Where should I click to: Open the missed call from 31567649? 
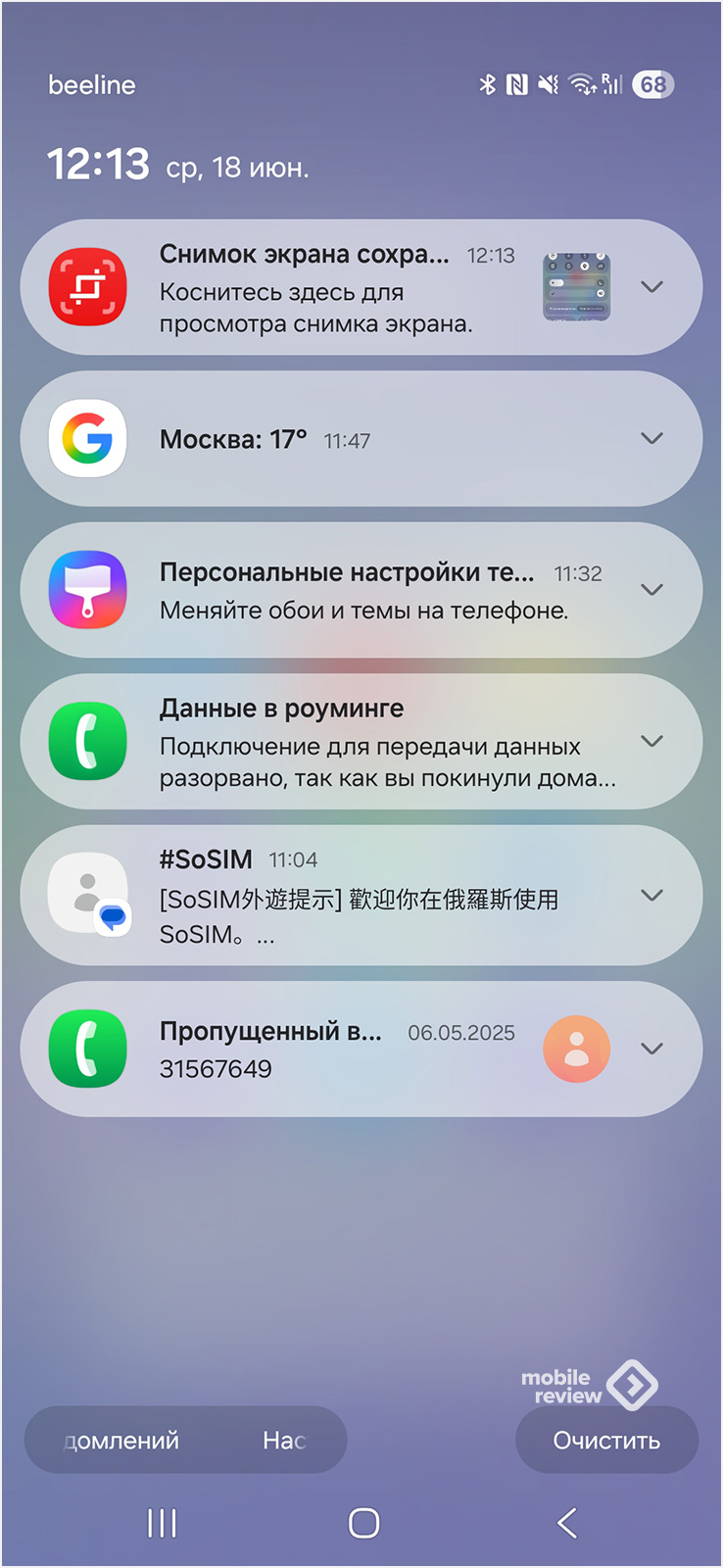coord(294,1049)
